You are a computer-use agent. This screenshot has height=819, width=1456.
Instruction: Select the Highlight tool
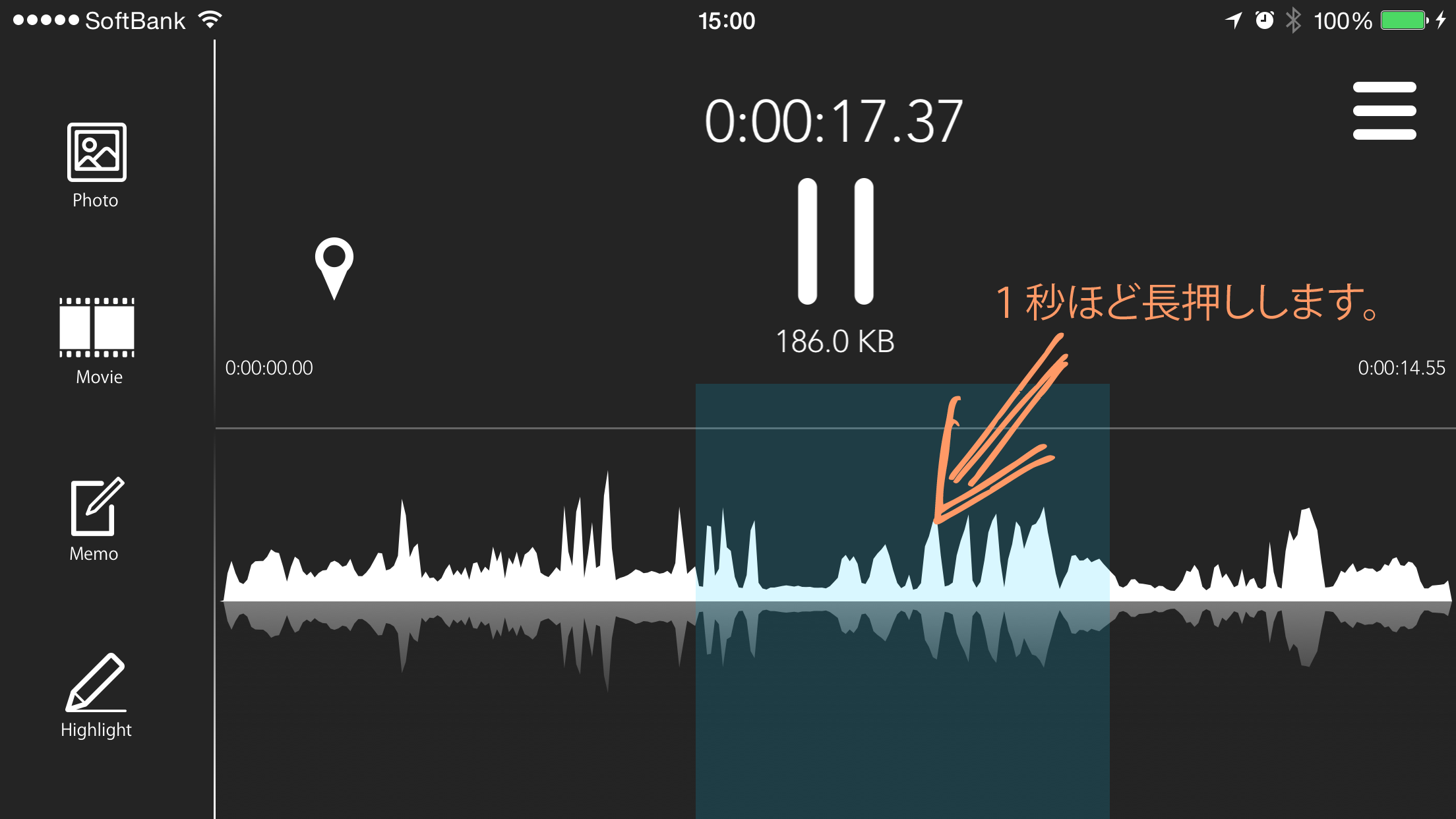pos(96,694)
